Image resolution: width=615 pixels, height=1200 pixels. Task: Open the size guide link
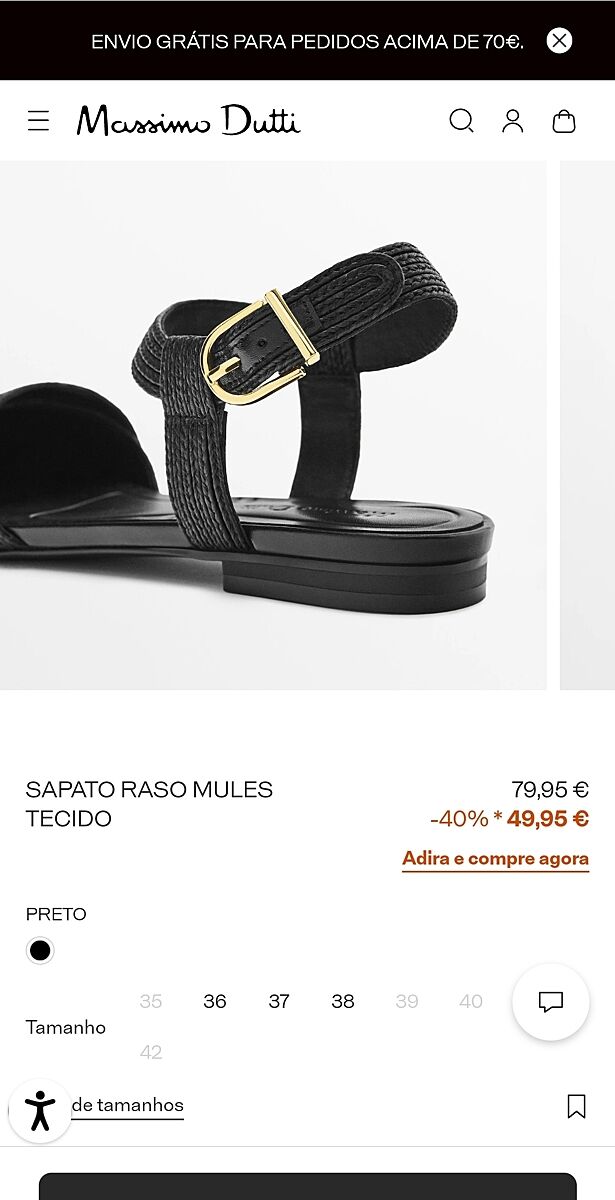tap(127, 1105)
